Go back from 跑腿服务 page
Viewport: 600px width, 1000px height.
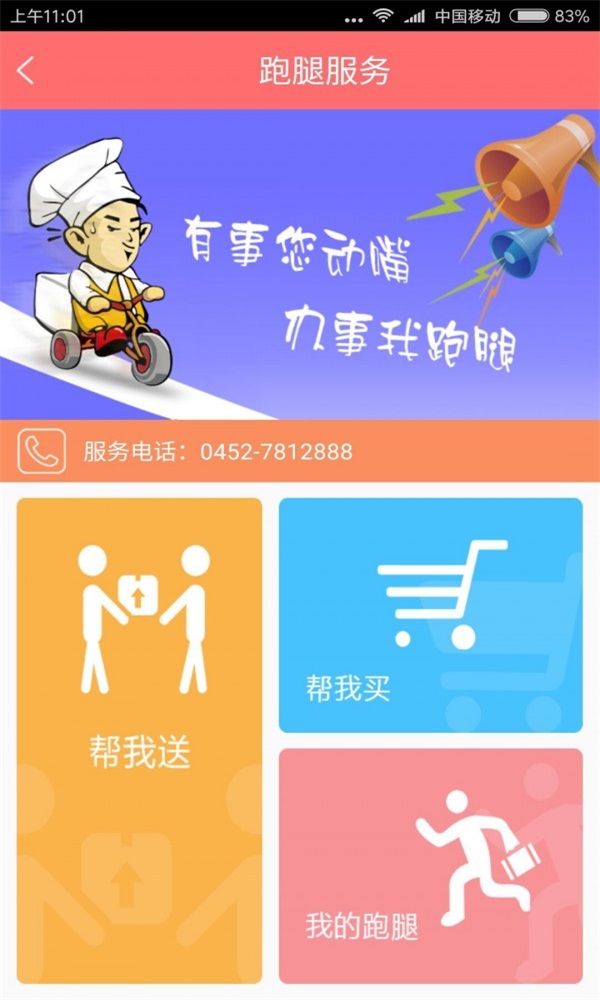click(x=26, y=71)
